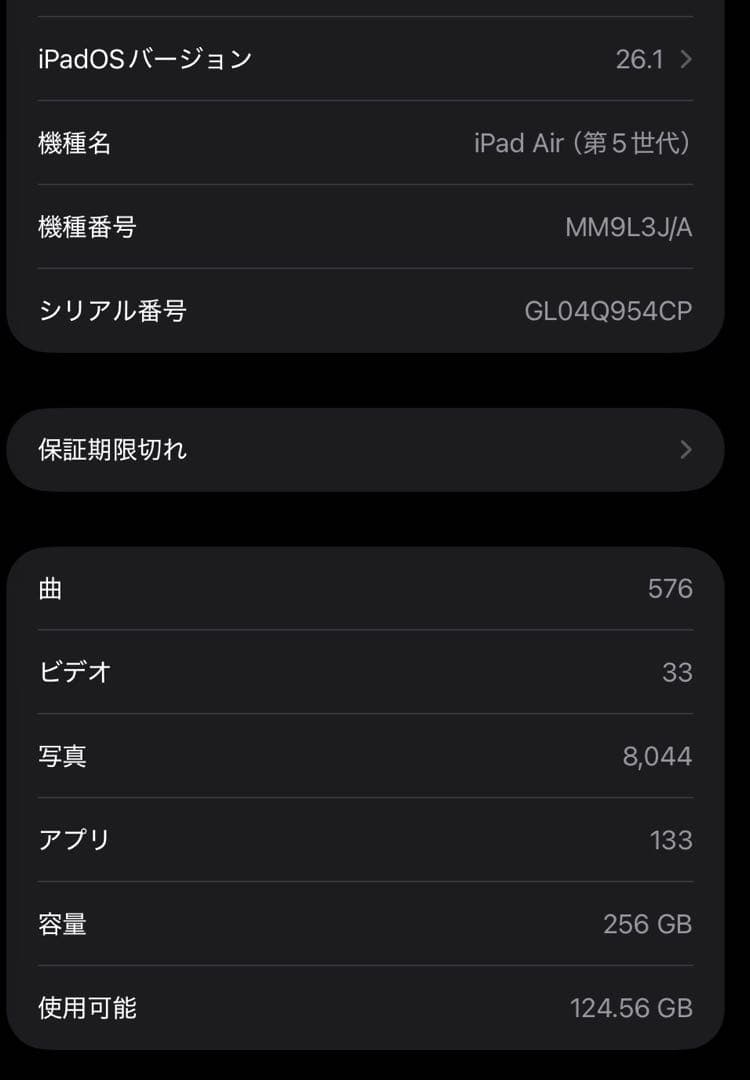Viewport: 750px width, 1080px height.
Task: Tap the iPad Air（第5世代）value text
Action: point(583,144)
